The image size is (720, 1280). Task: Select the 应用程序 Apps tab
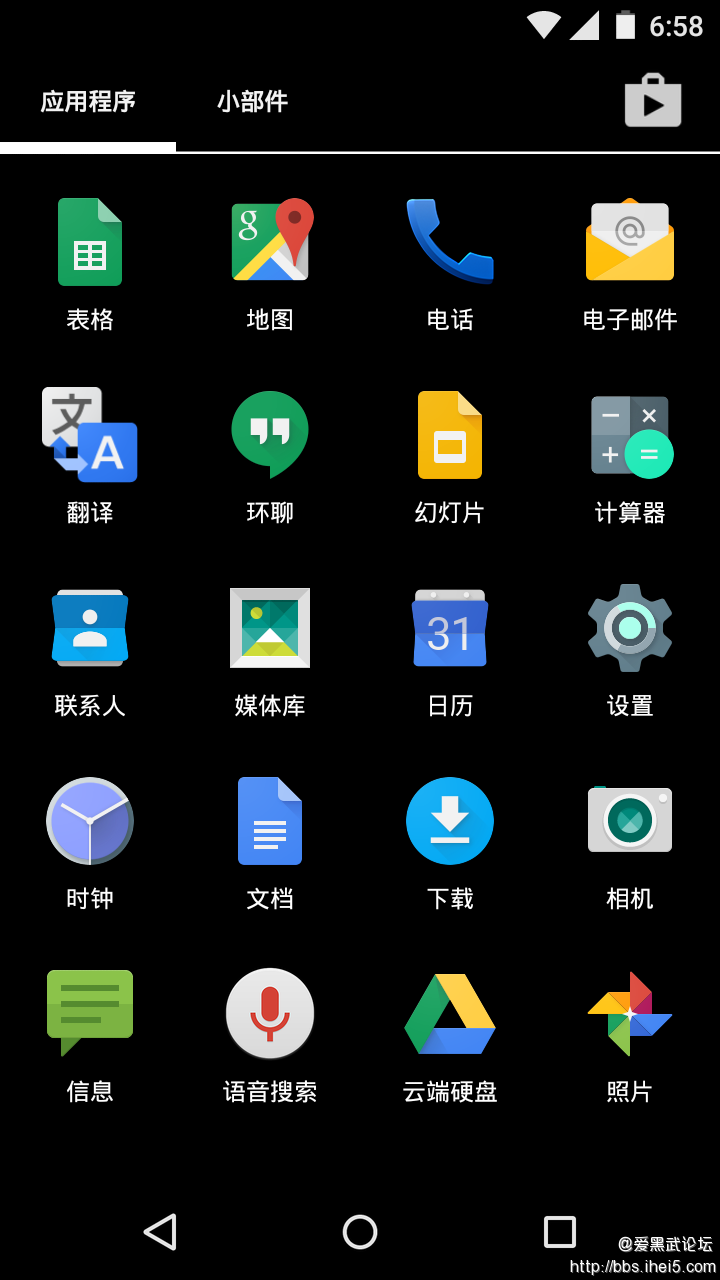[x=87, y=101]
